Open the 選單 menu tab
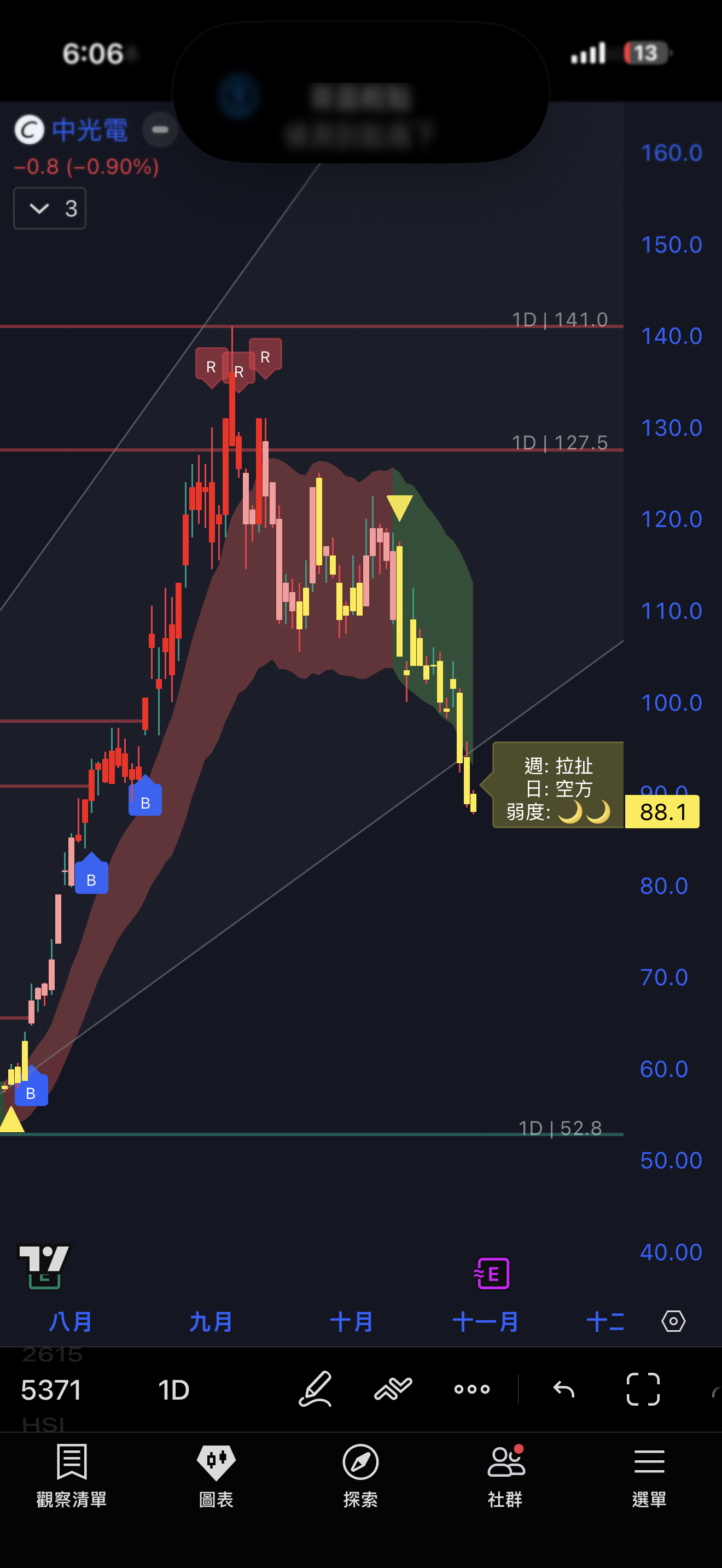This screenshot has height=1568, width=722. [649, 1475]
